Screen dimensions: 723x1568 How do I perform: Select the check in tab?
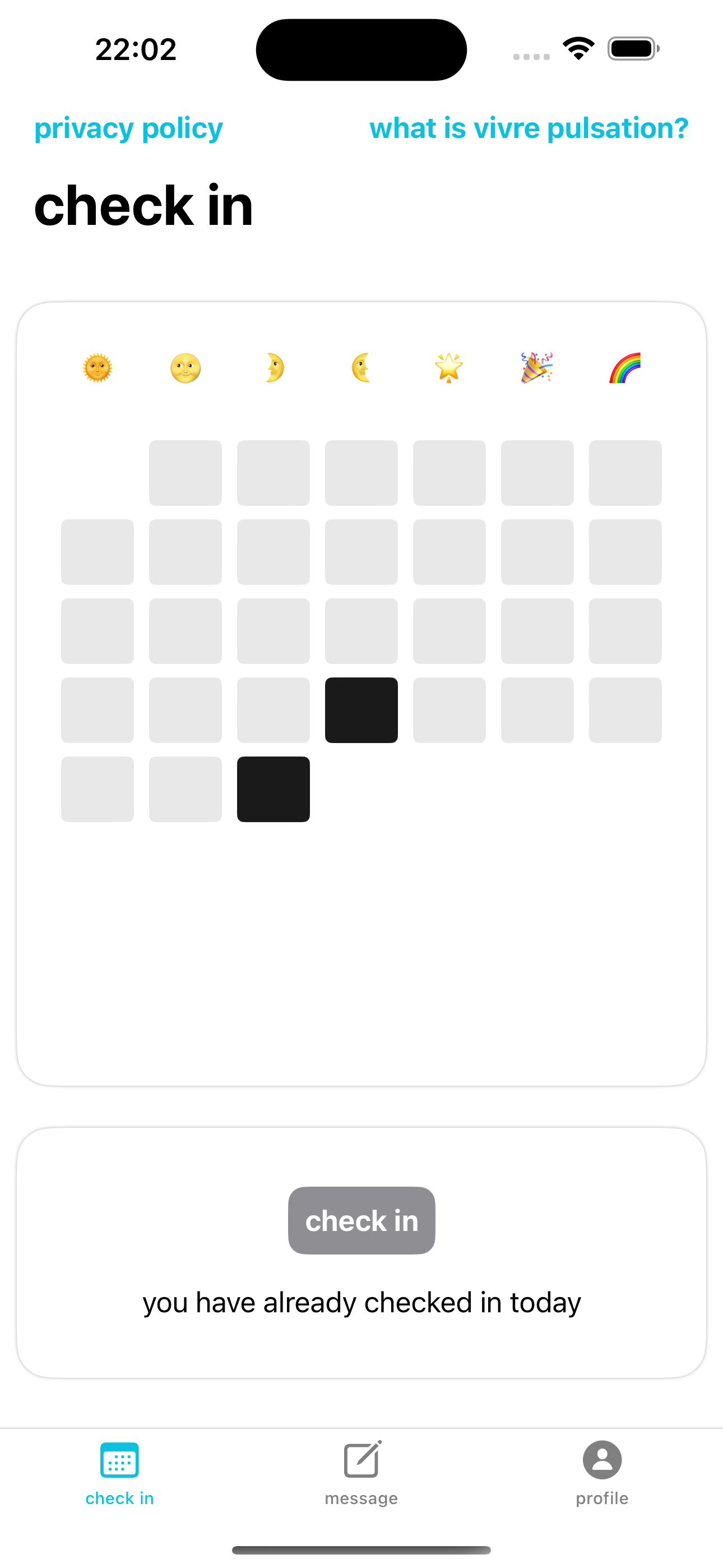(119, 1473)
